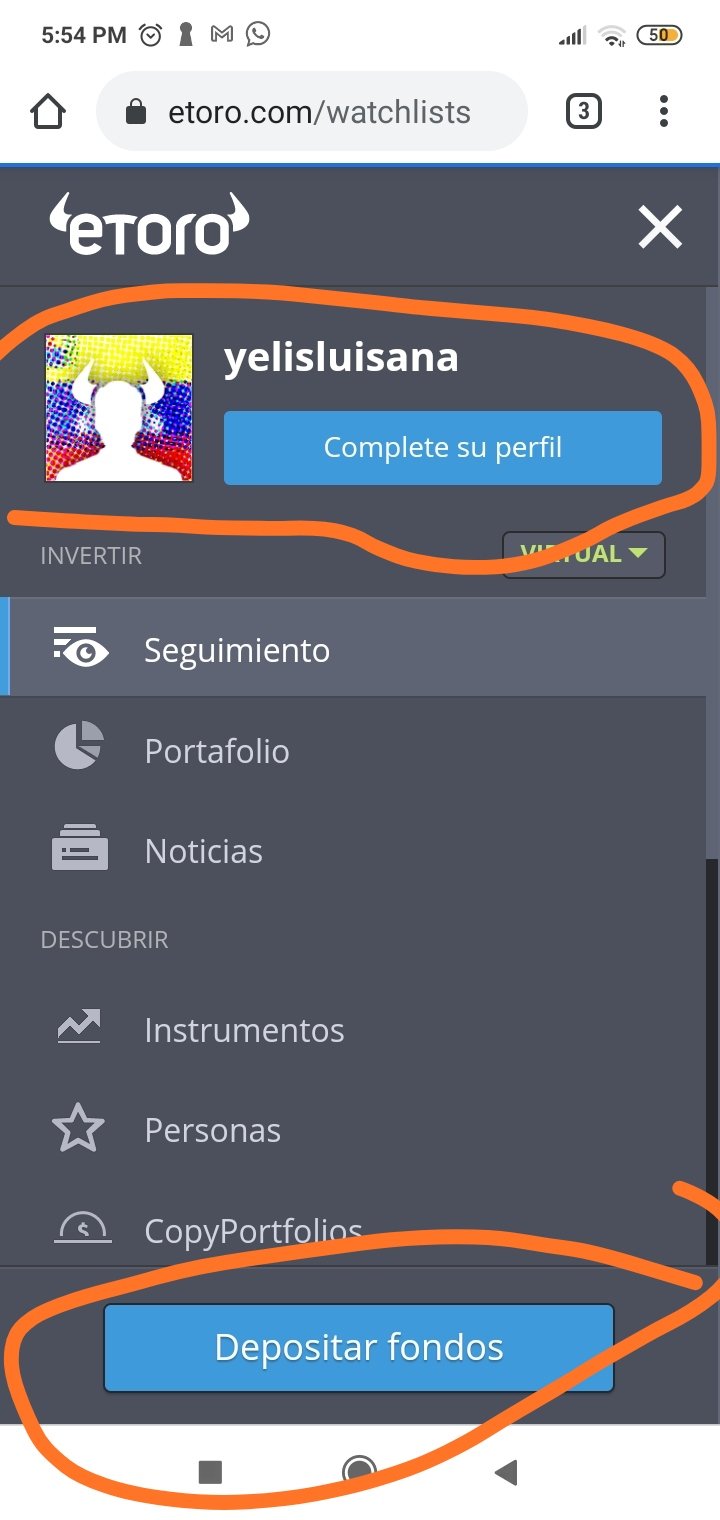Open the browser tab switcher
Screen dimensions: 720x1520
point(584,111)
